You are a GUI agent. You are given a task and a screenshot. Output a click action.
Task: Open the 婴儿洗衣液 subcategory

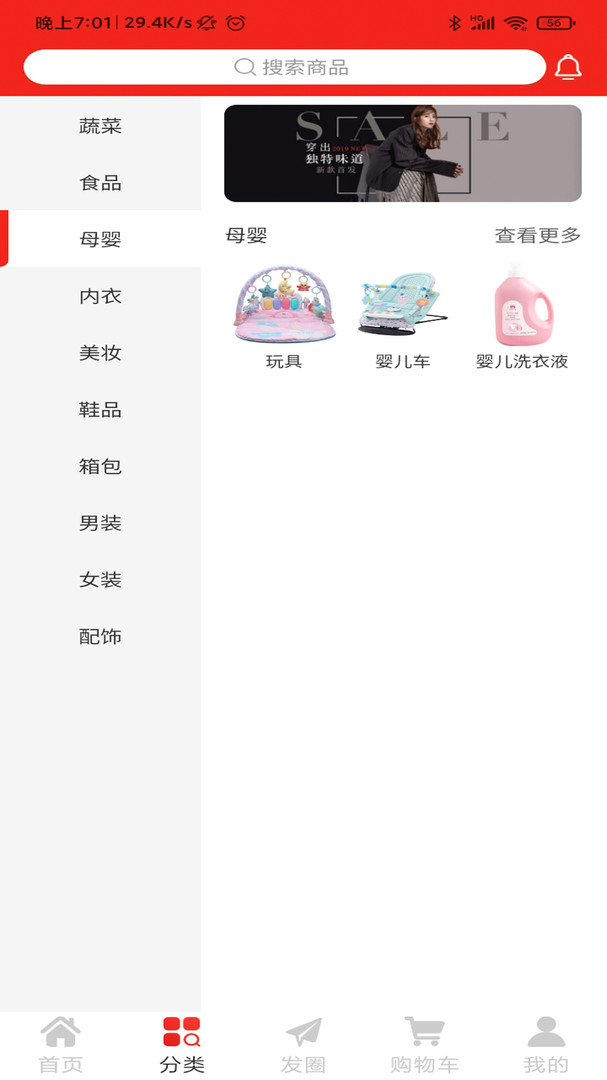(x=522, y=316)
